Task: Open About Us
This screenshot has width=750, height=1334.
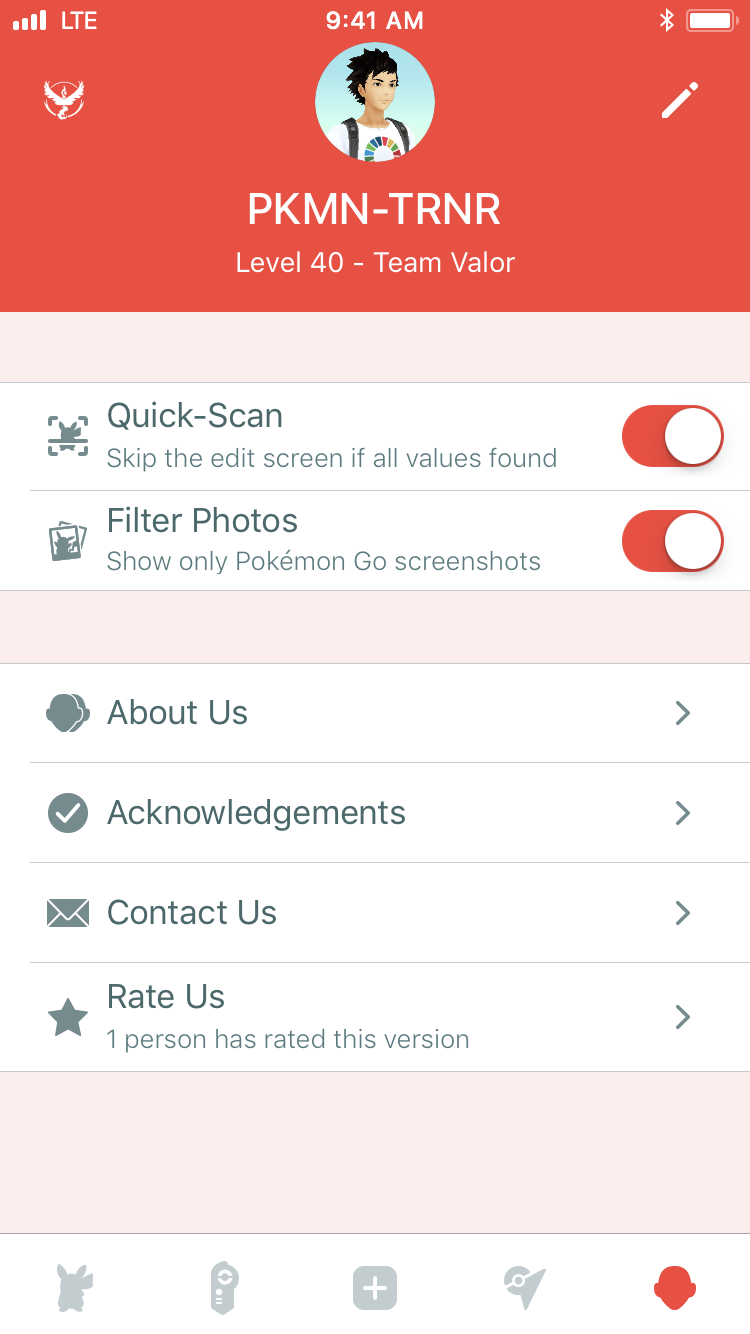Action: pos(375,713)
